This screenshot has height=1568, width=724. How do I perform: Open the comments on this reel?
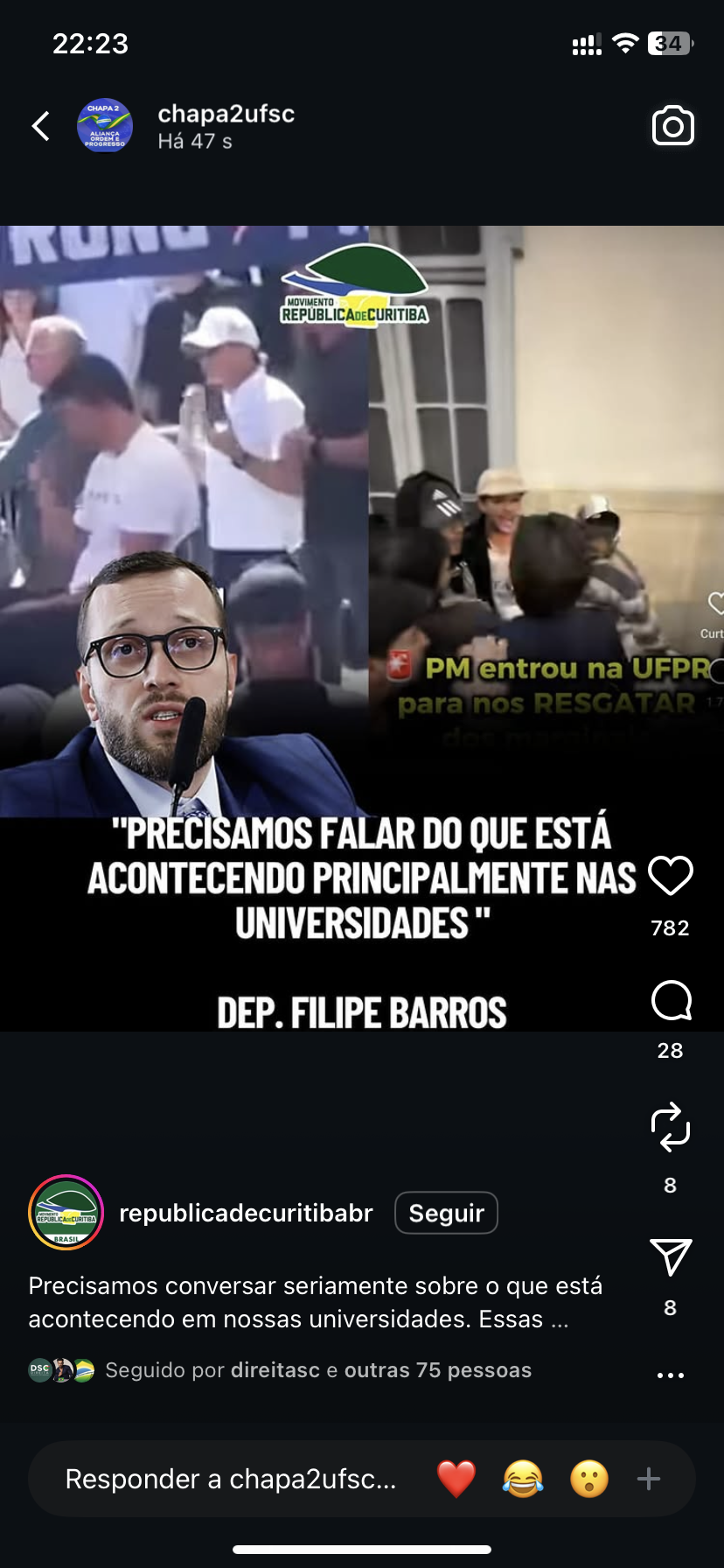click(x=671, y=1000)
